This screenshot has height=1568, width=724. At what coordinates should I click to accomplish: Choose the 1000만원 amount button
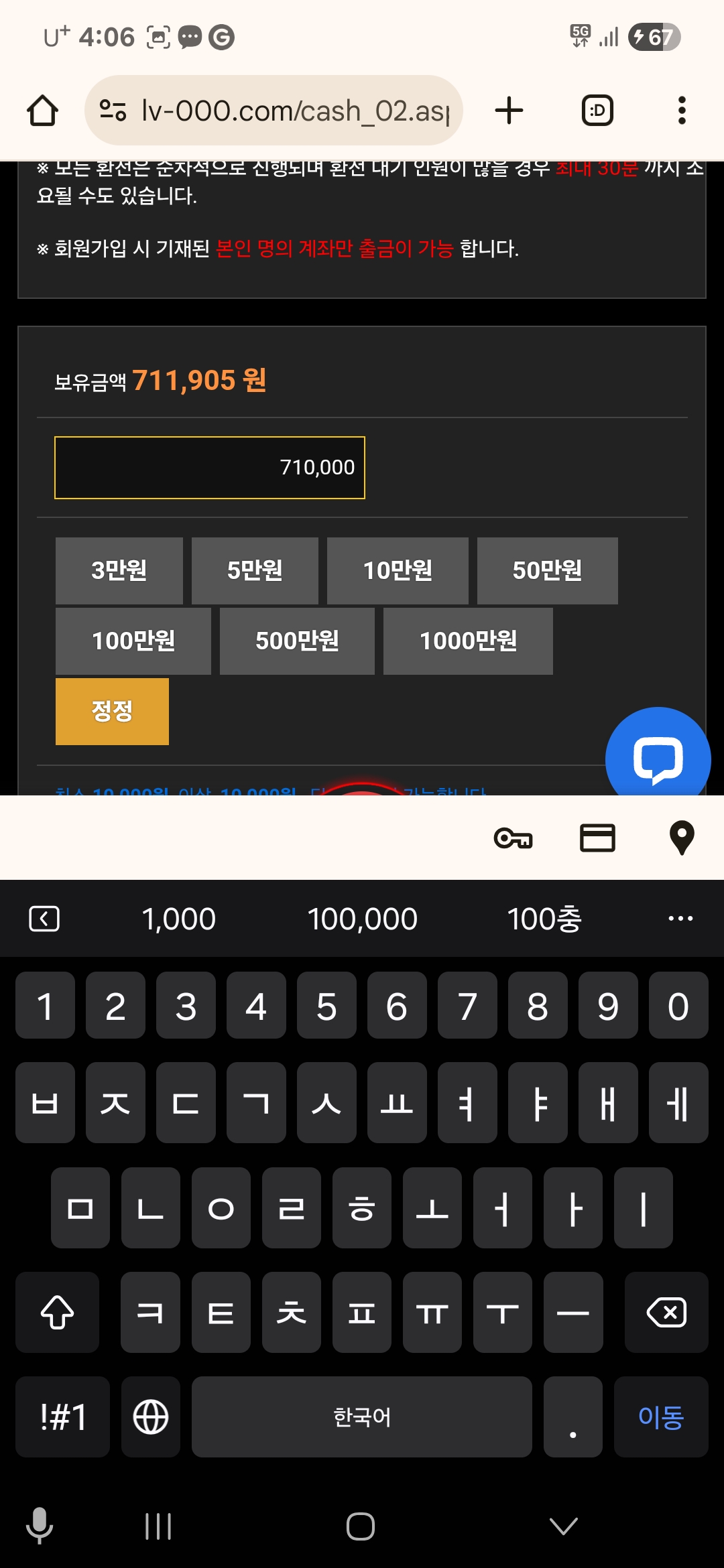point(468,641)
